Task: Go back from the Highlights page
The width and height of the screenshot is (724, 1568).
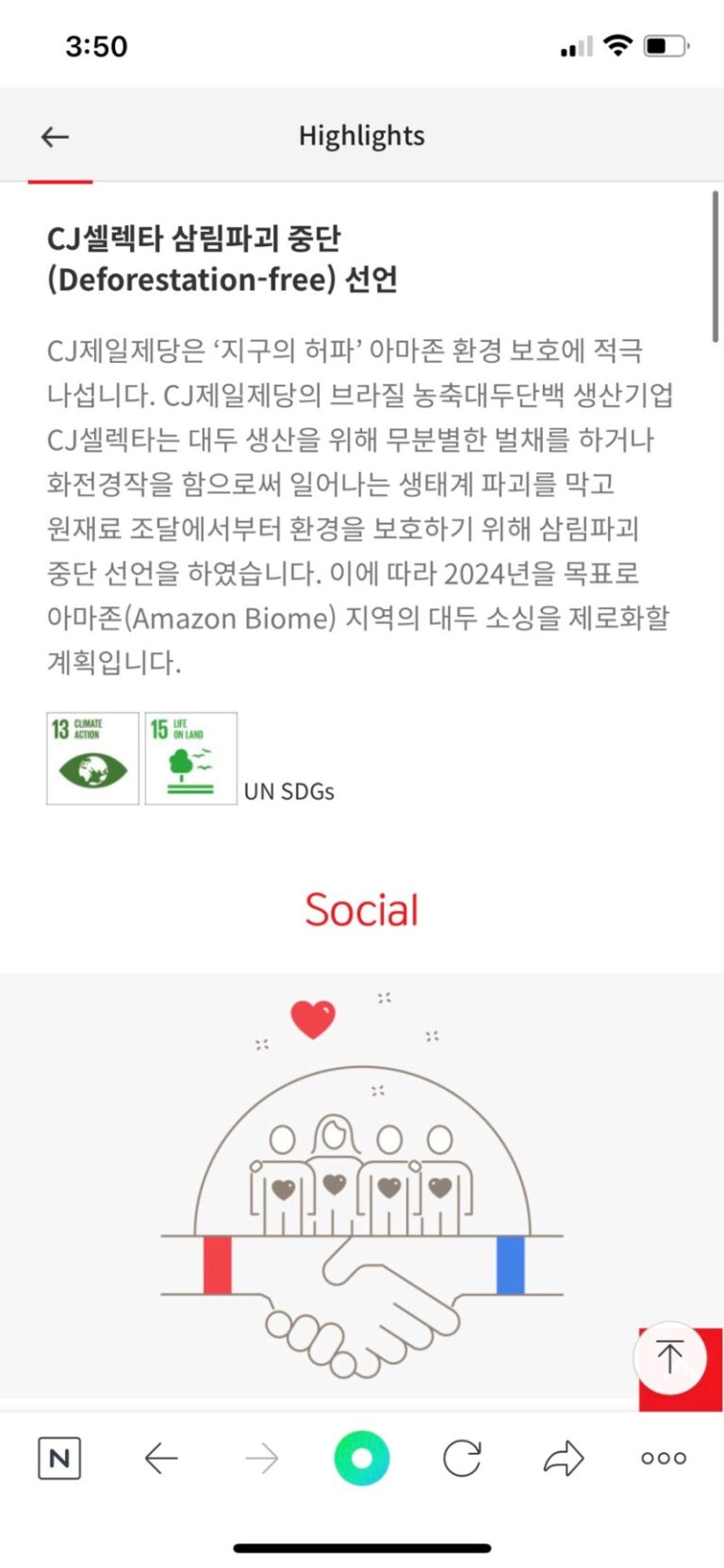Action: (55, 137)
